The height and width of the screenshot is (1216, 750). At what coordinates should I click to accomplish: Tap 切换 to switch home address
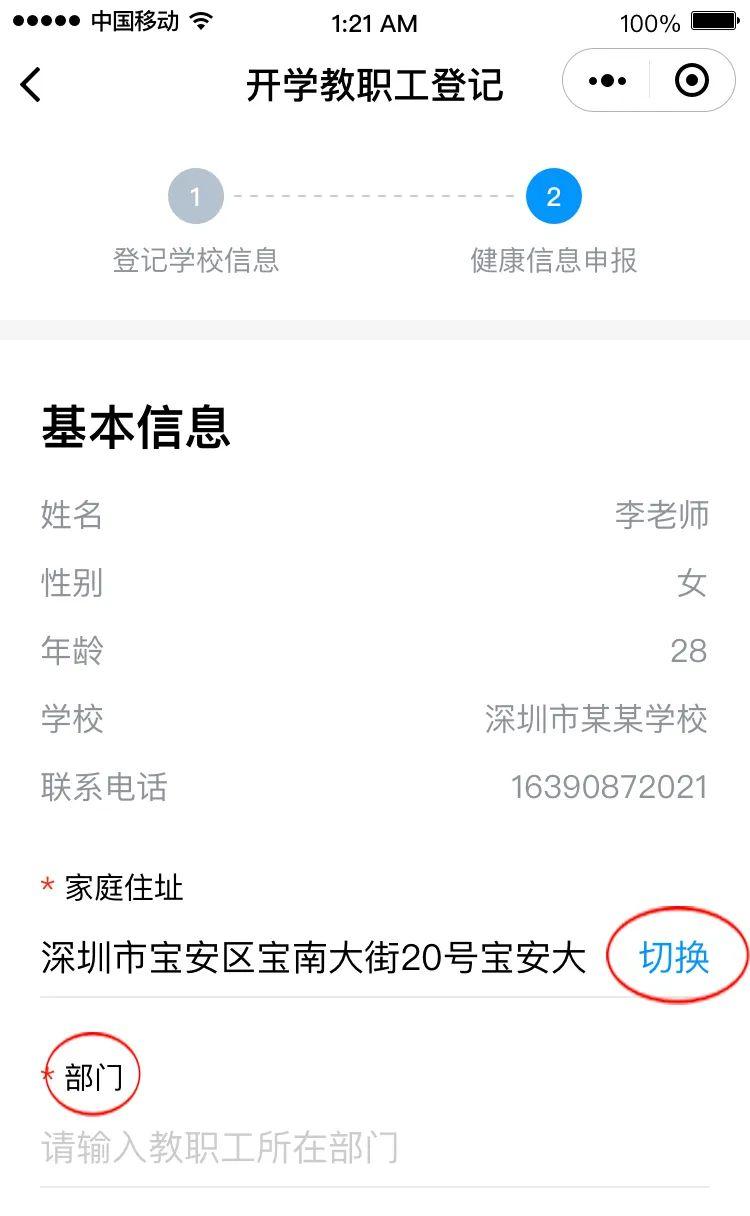click(674, 958)
